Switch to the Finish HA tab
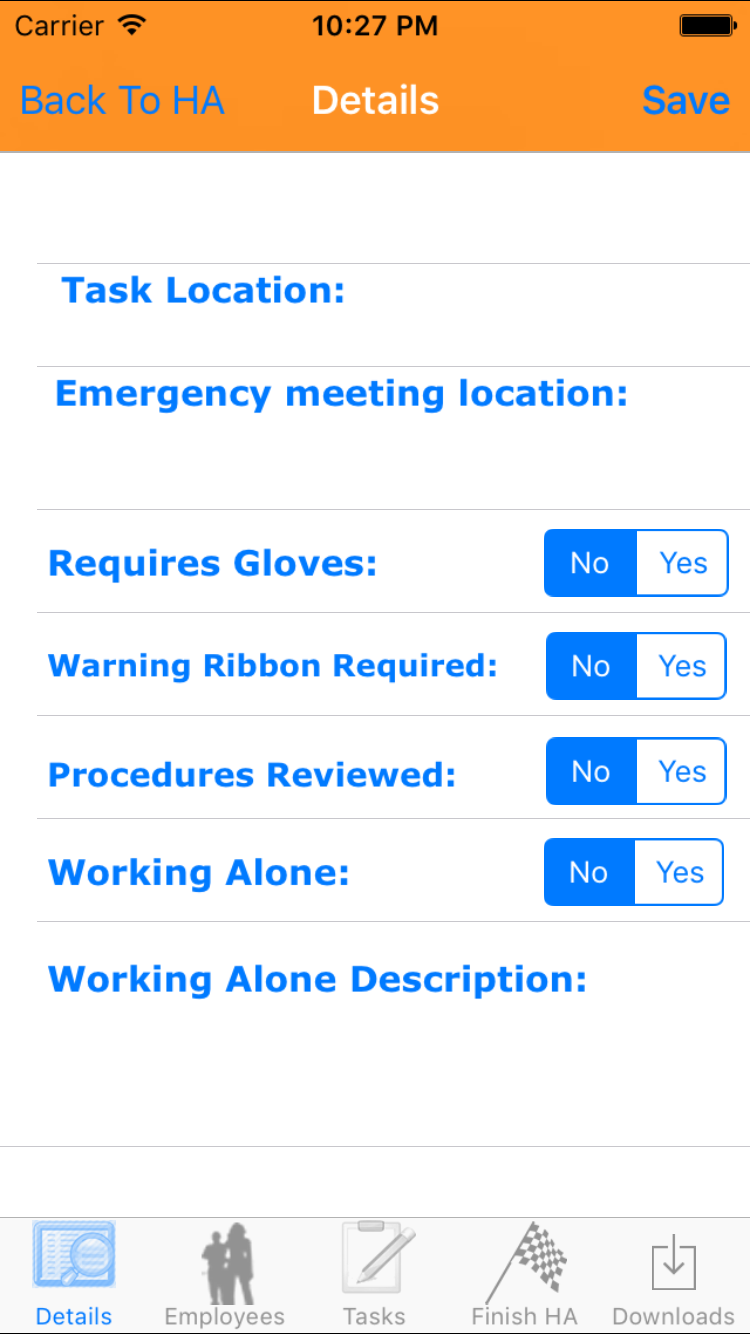Image resolution: width=750 pixels, height=1334 pixels. [x=525, y=1274]
